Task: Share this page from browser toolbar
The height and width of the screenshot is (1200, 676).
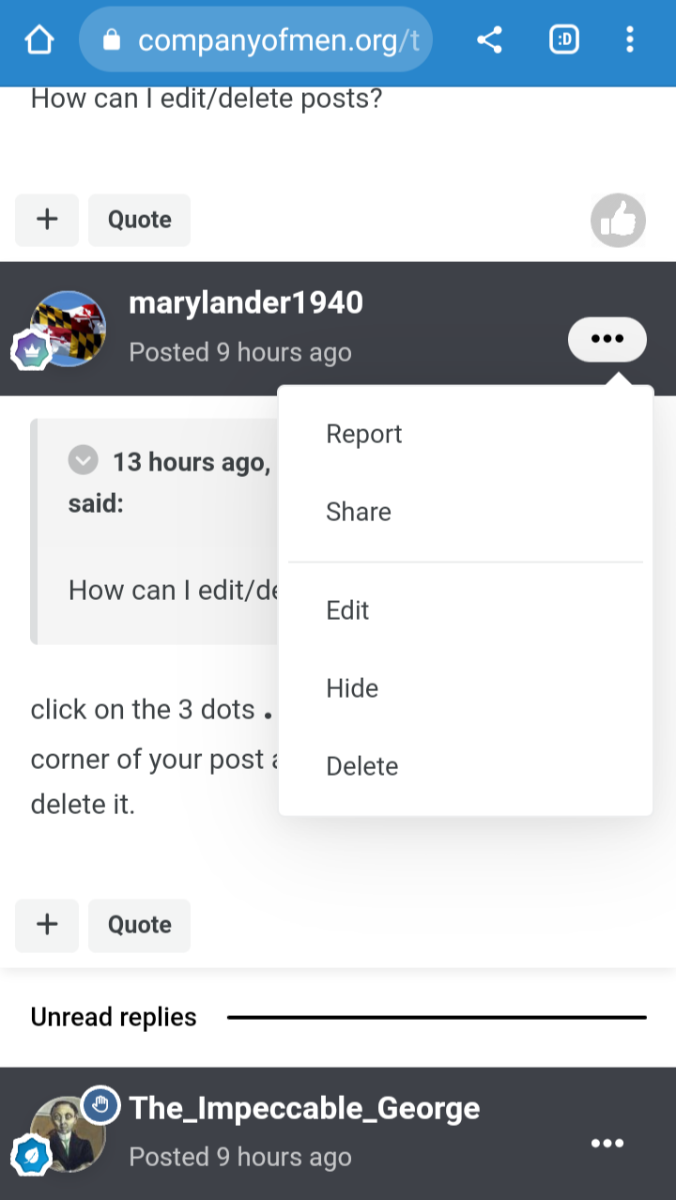Action: click(x=489, y=40)
